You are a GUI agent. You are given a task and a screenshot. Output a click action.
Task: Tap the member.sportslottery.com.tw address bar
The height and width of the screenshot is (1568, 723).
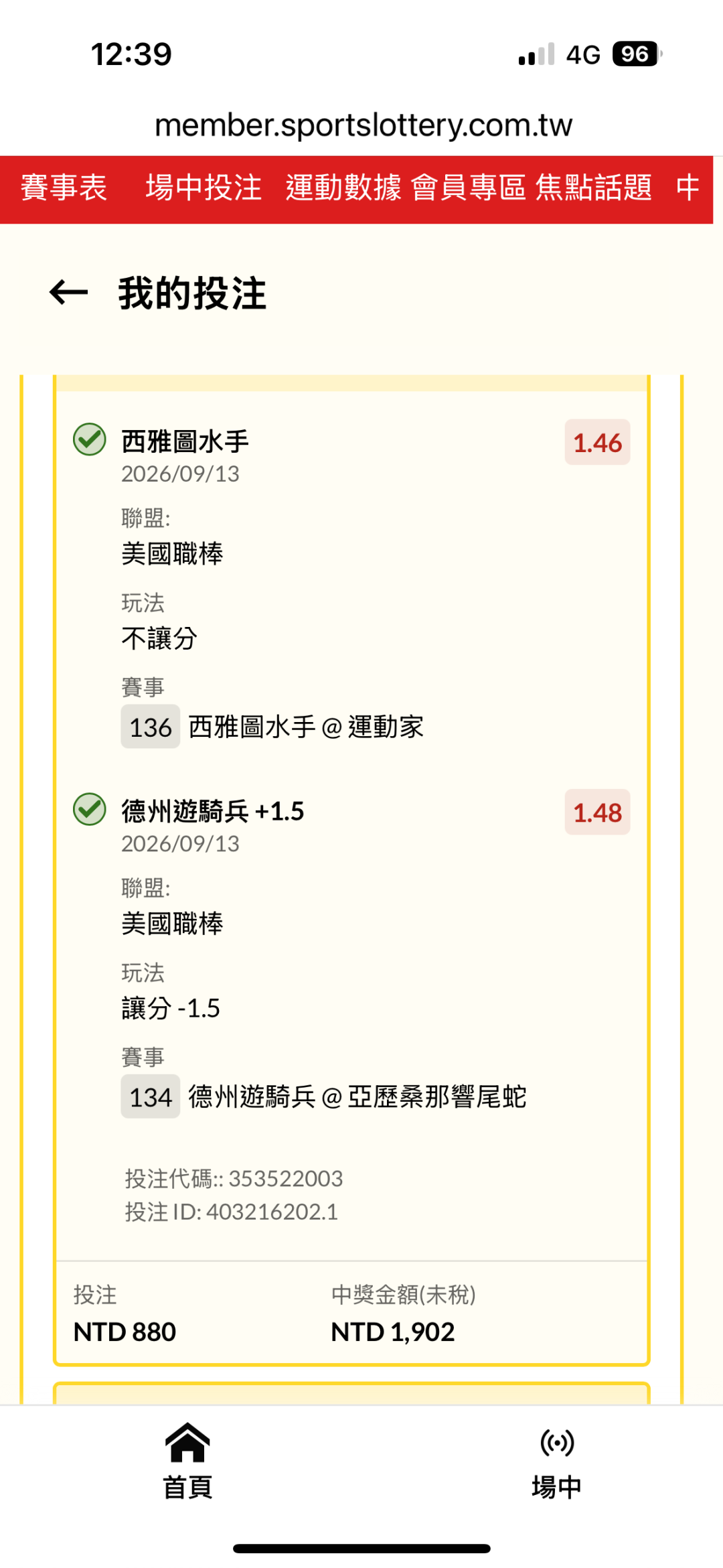click(x=364, y=125)
